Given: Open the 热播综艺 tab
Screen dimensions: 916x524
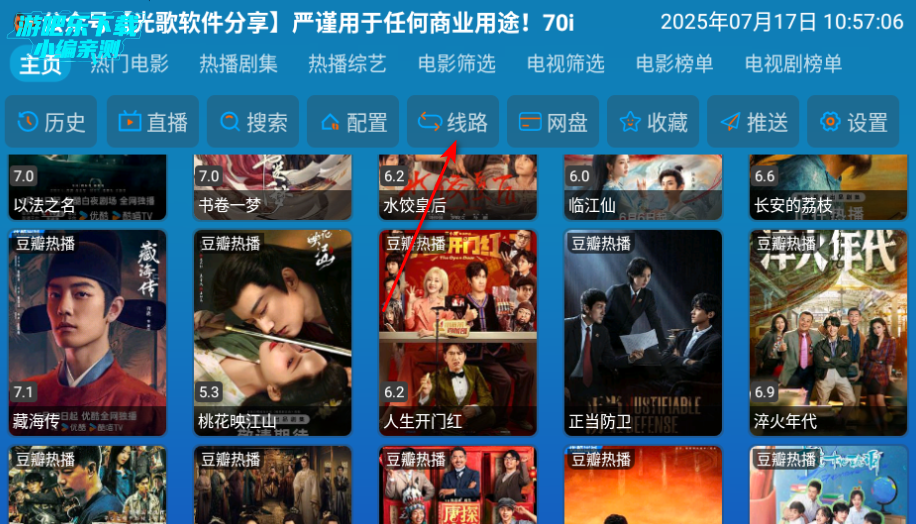Looking at the screenshot, I should 347,64.
